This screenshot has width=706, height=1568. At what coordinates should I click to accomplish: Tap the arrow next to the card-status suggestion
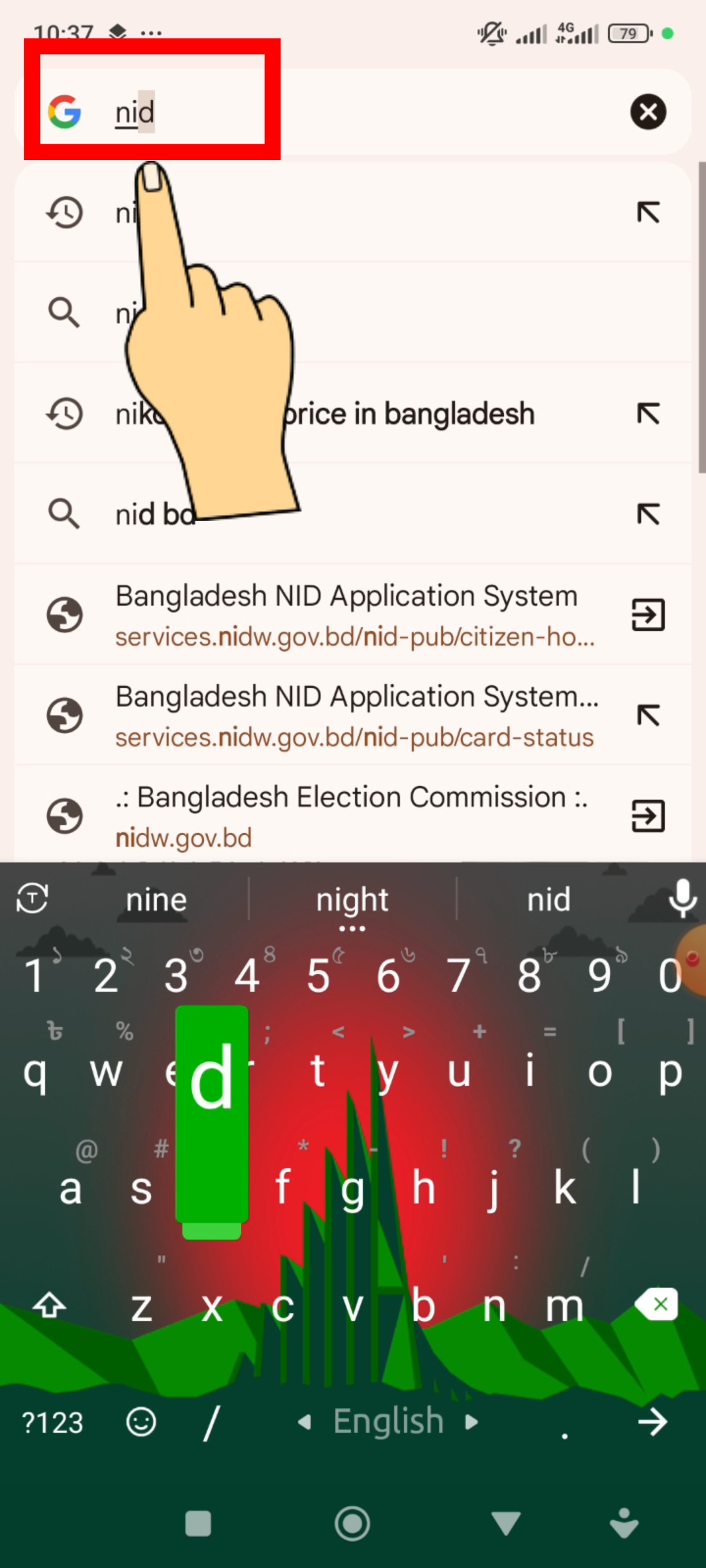(x=648, y=715)
